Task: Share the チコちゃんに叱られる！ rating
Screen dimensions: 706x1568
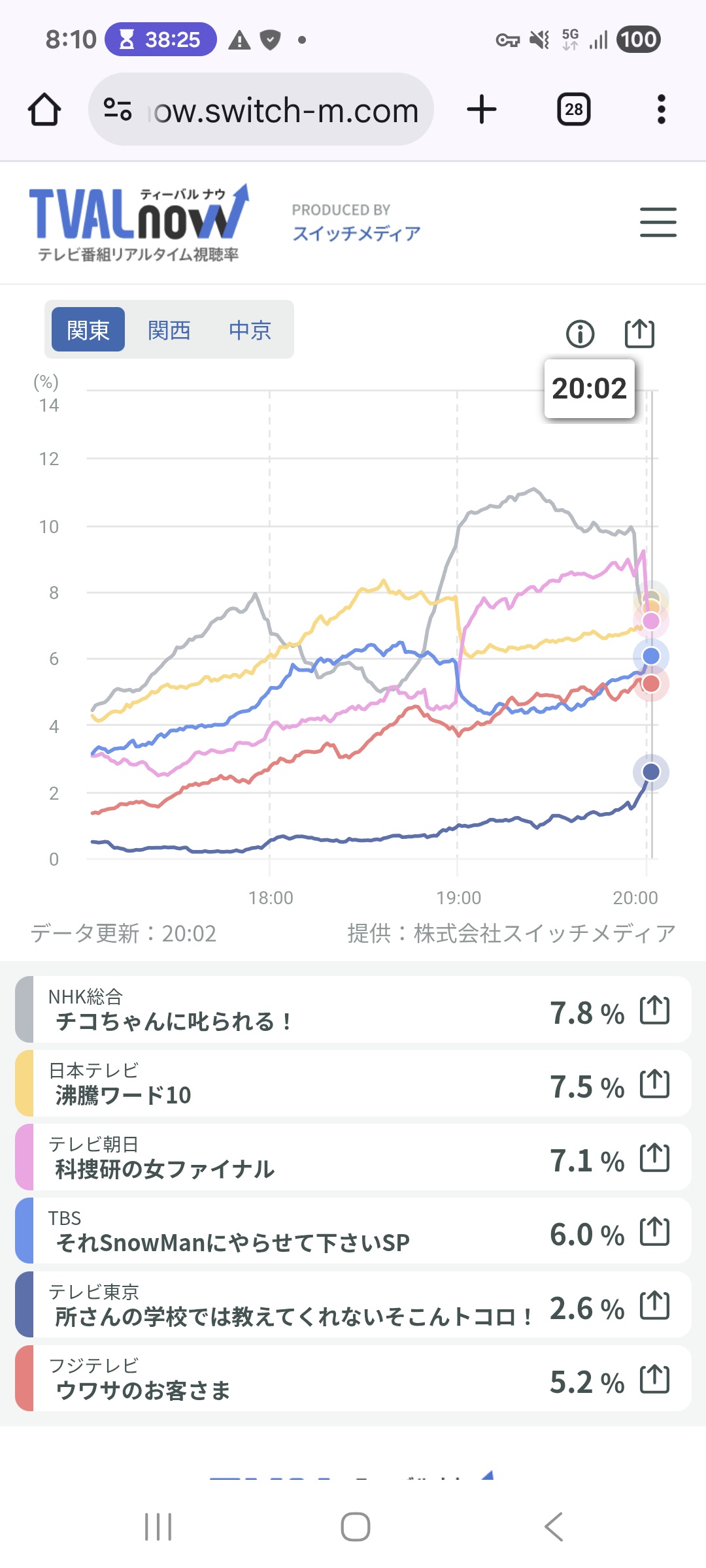Action: [654, 1010]
